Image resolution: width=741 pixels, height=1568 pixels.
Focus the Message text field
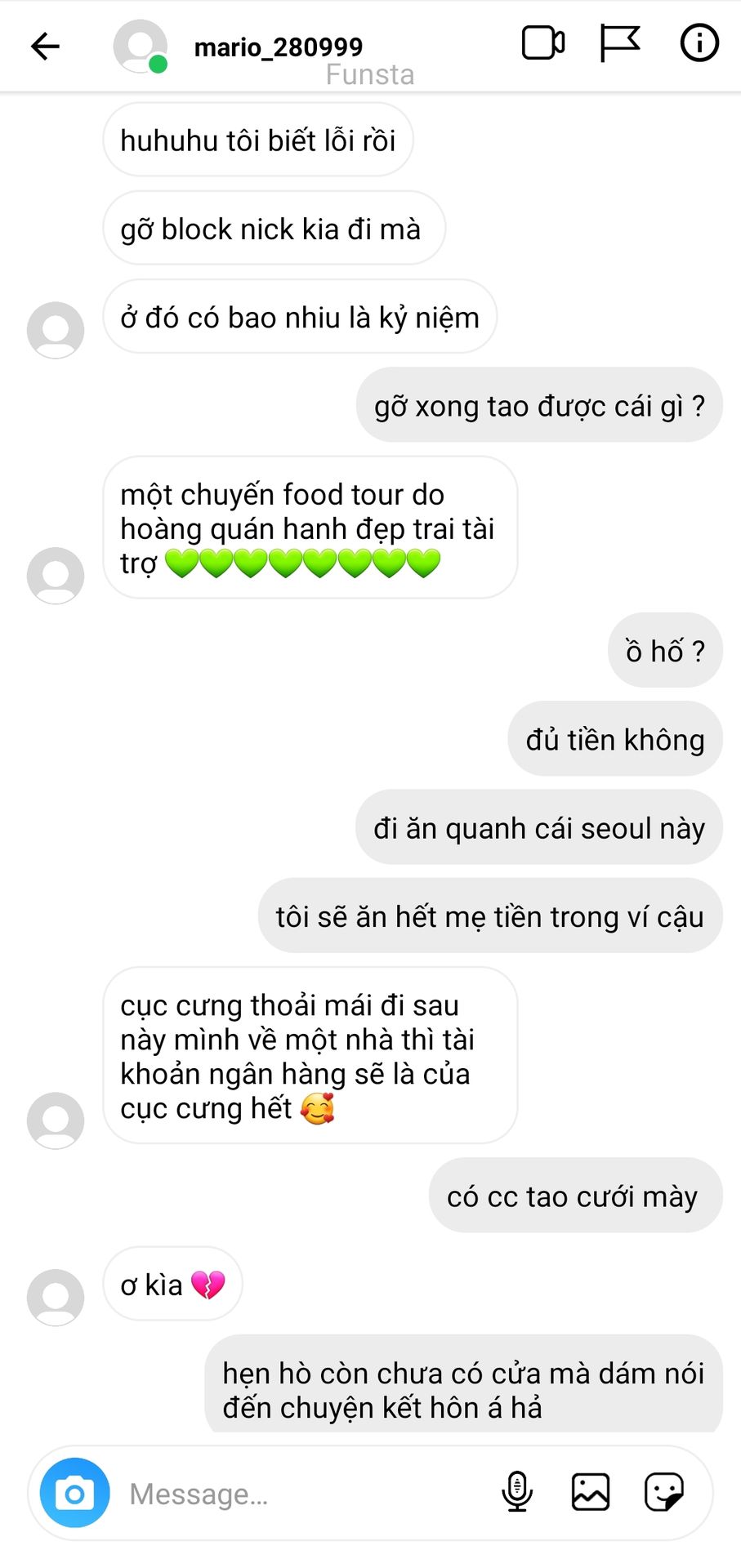(x=302, y=1494)
